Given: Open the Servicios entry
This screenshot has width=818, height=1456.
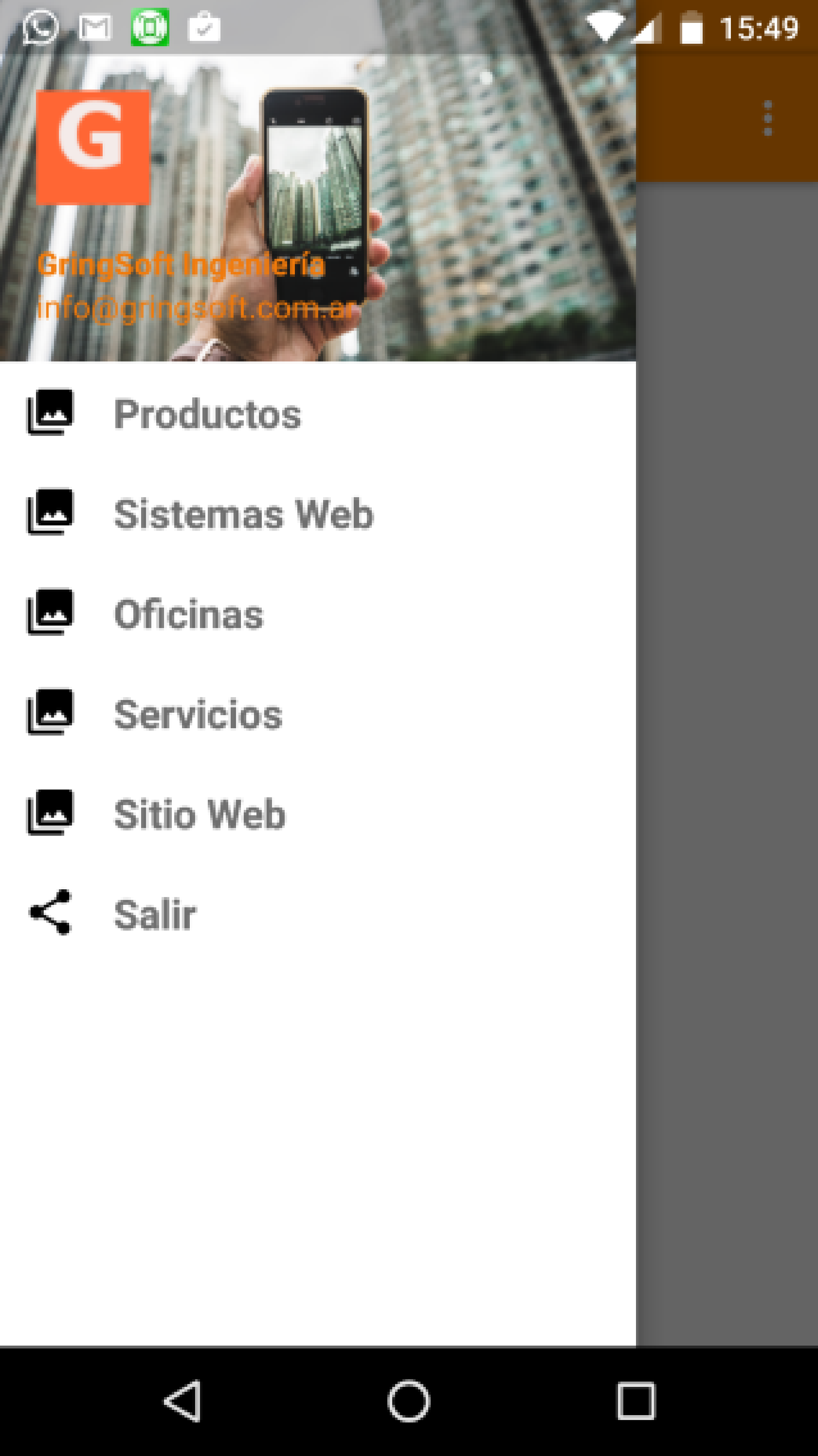Looking at the screenshot, I should click(318, 713).
